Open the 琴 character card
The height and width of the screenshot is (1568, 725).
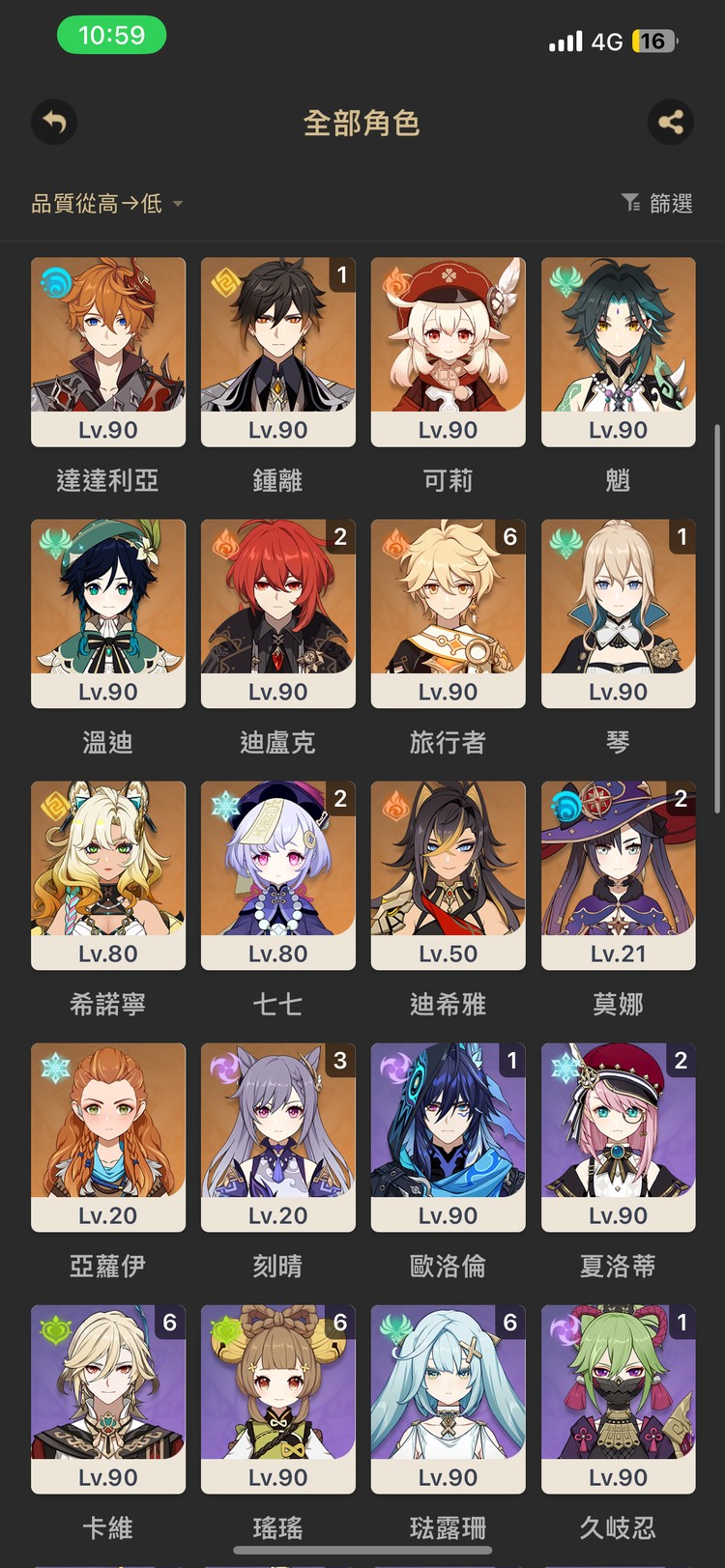click(x=619, y=613)
